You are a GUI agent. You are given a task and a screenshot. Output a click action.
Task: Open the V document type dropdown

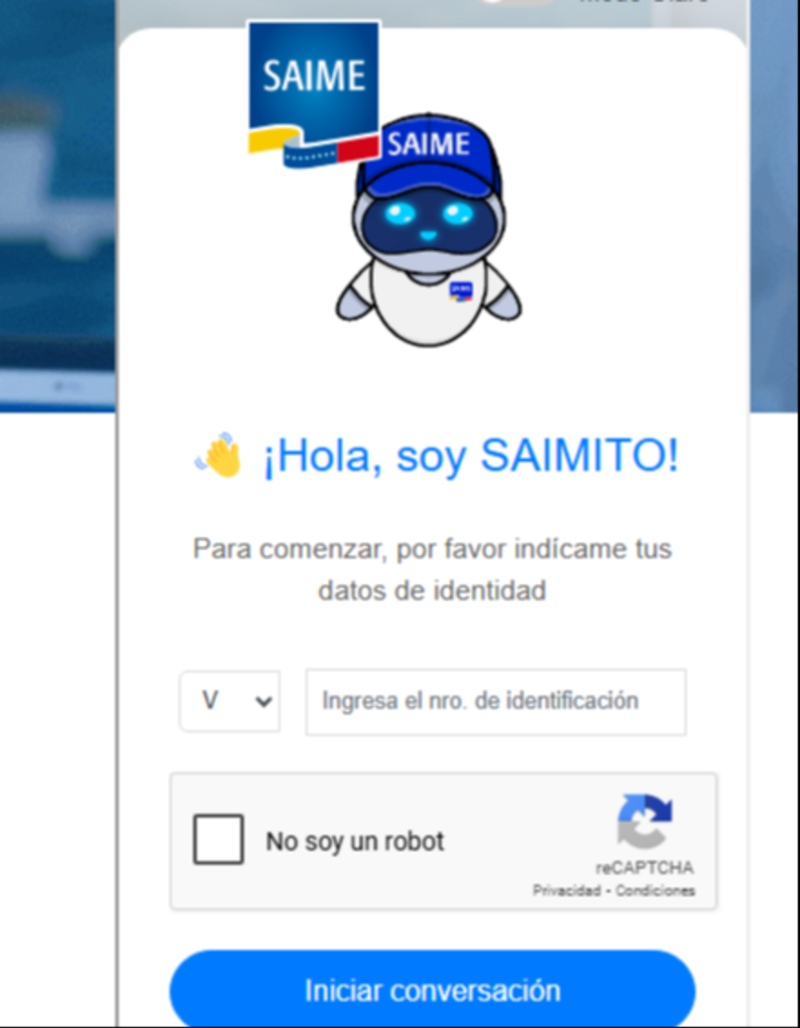tap(230, 701)
